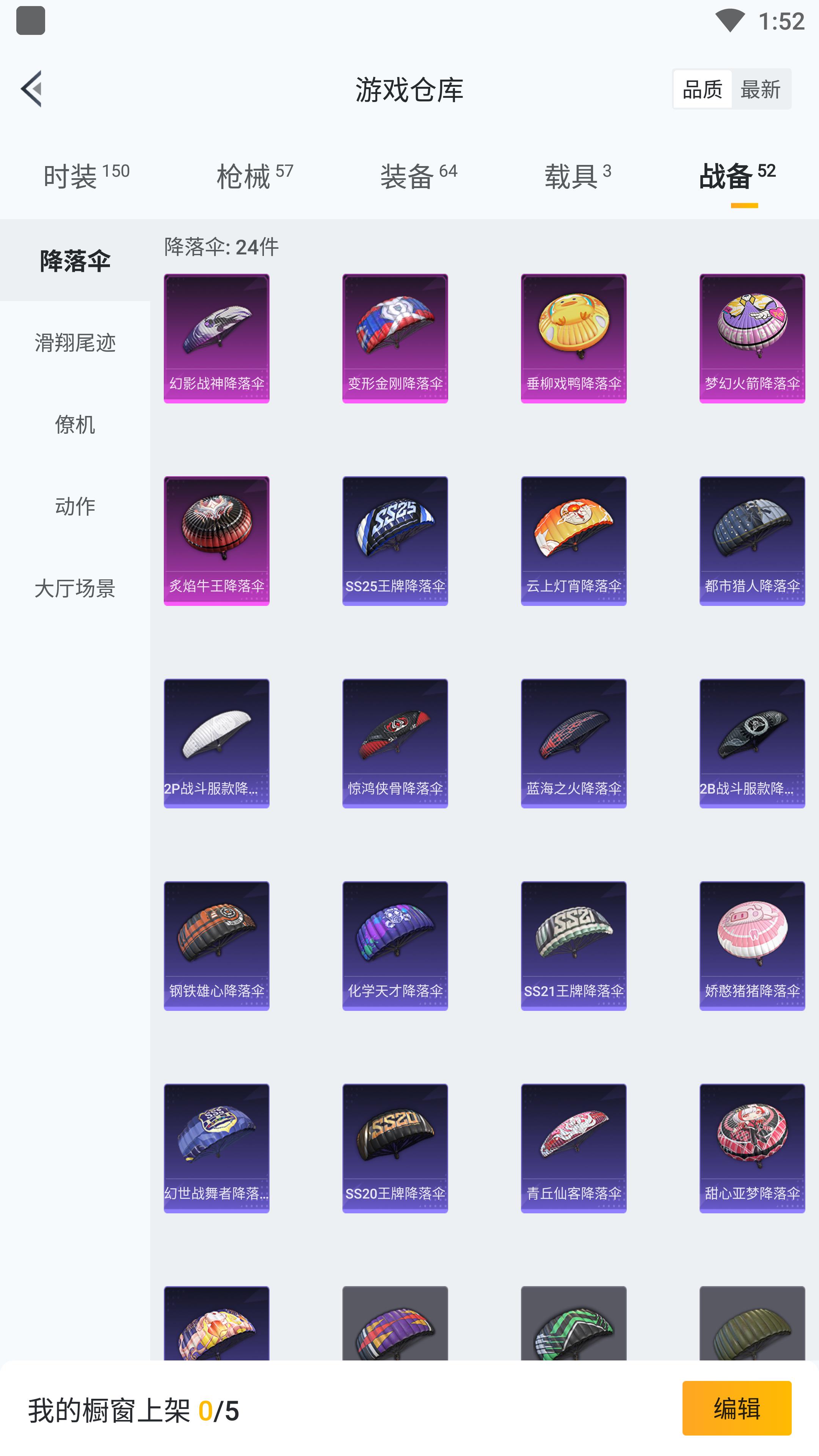Go back from 游戏仓库
The height and width of the screenshot is (1456, 819).
pos(31,89)
